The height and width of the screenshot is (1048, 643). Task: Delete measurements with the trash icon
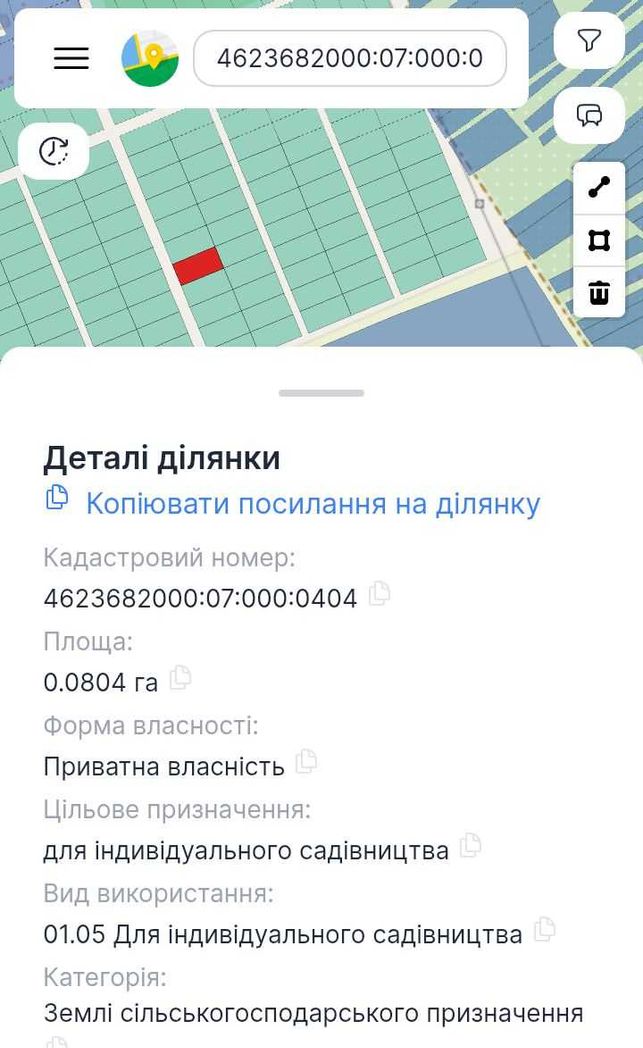pos(599,292)
